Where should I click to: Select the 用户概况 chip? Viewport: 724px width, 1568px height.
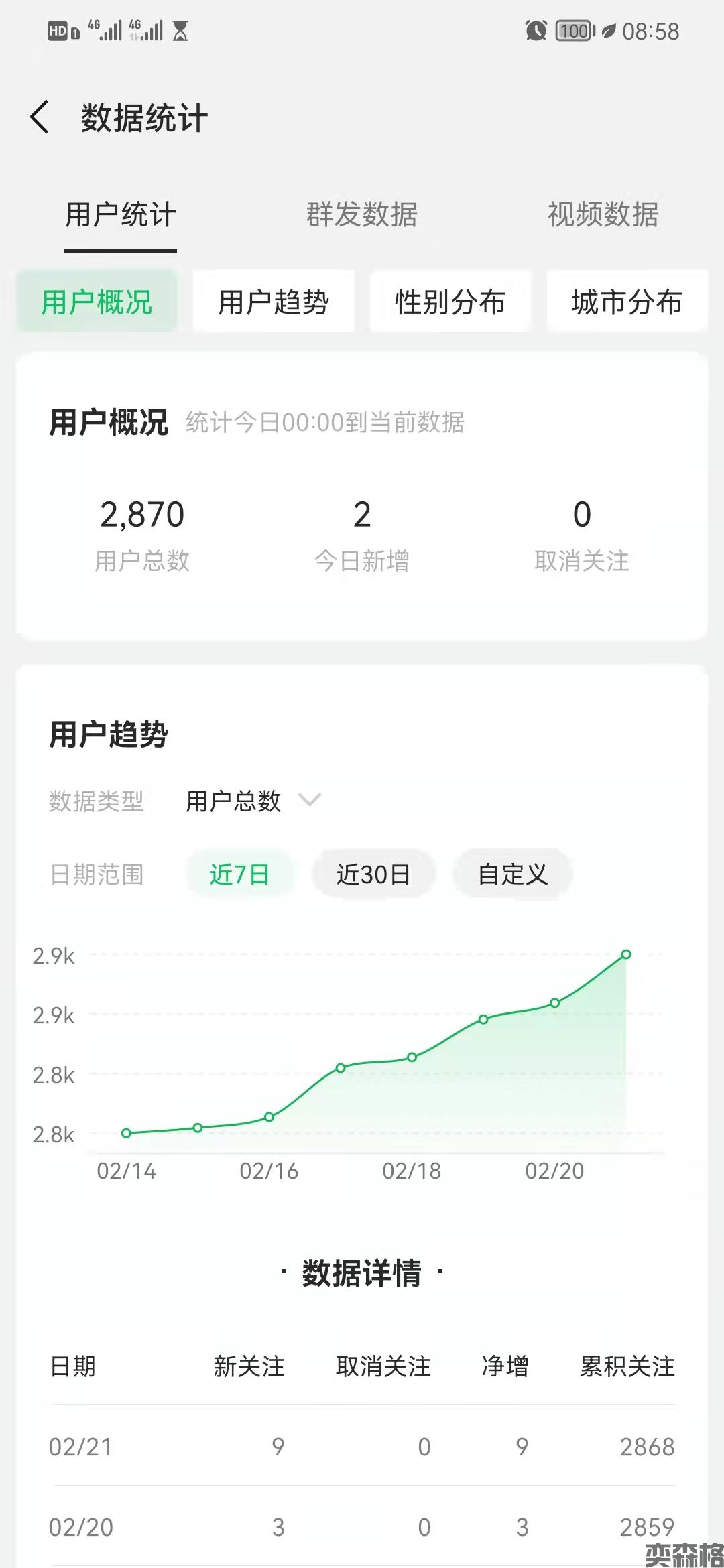(x=97, y=302)
